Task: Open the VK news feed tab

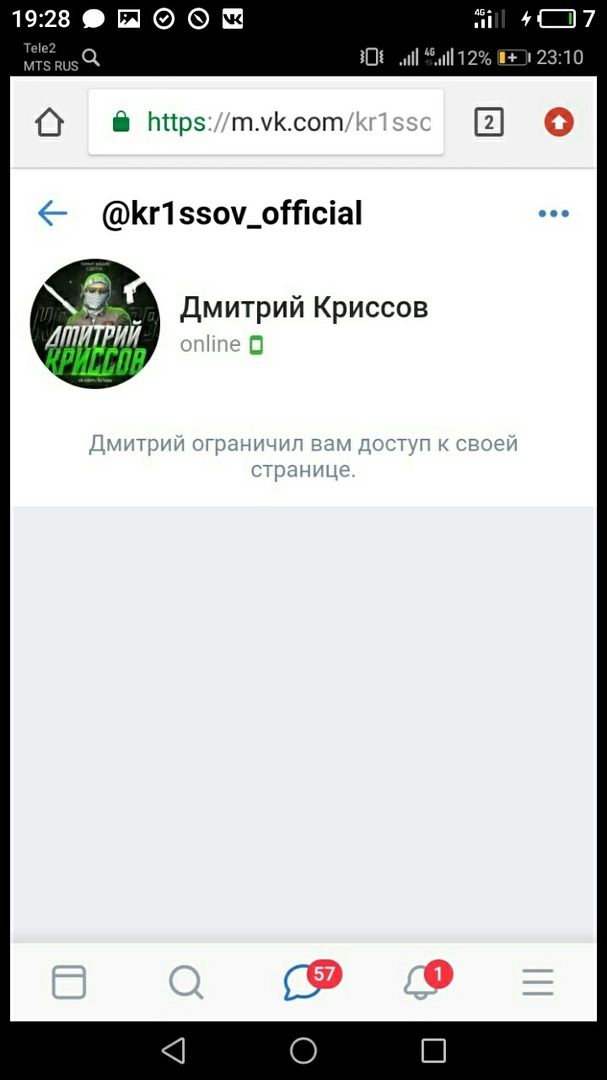Action: click(69, 982)
